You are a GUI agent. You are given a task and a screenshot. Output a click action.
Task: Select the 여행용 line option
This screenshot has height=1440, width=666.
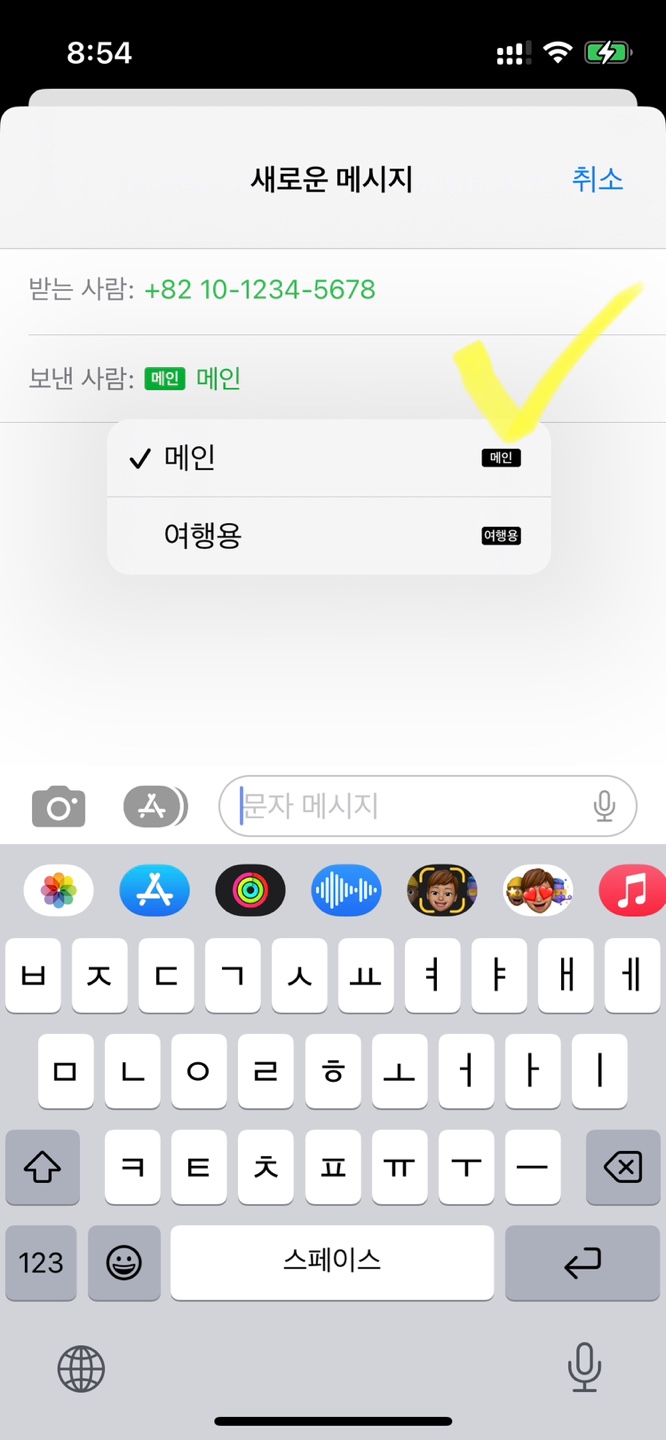tap(328, 536)
